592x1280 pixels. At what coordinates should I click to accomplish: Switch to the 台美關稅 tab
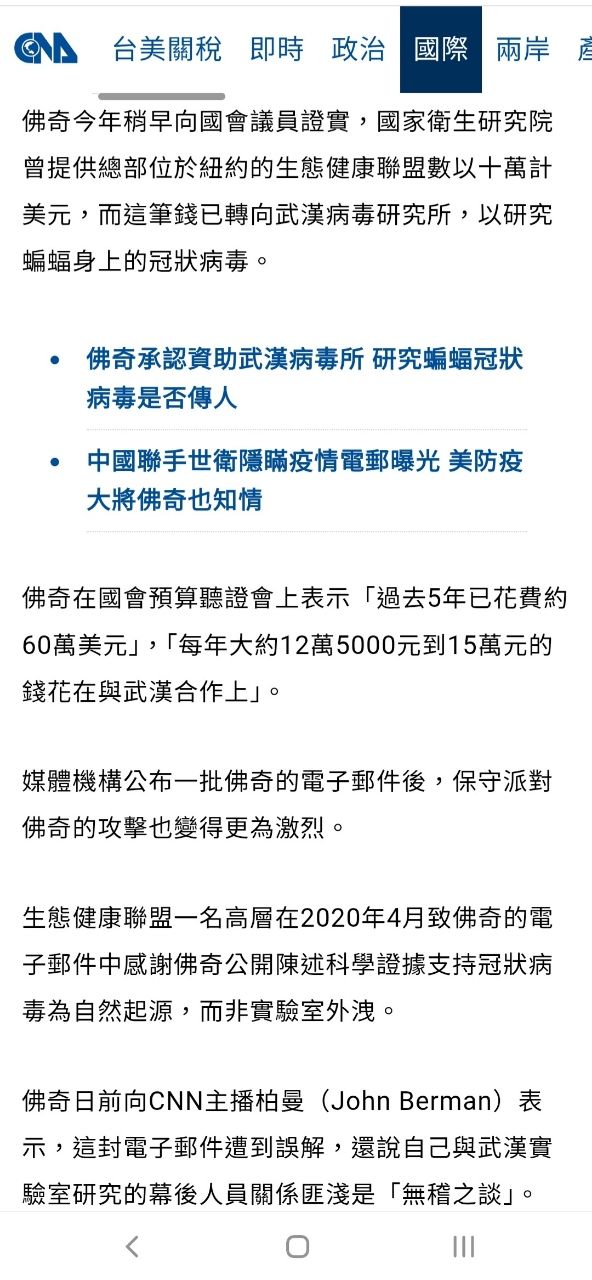point(167,49)
